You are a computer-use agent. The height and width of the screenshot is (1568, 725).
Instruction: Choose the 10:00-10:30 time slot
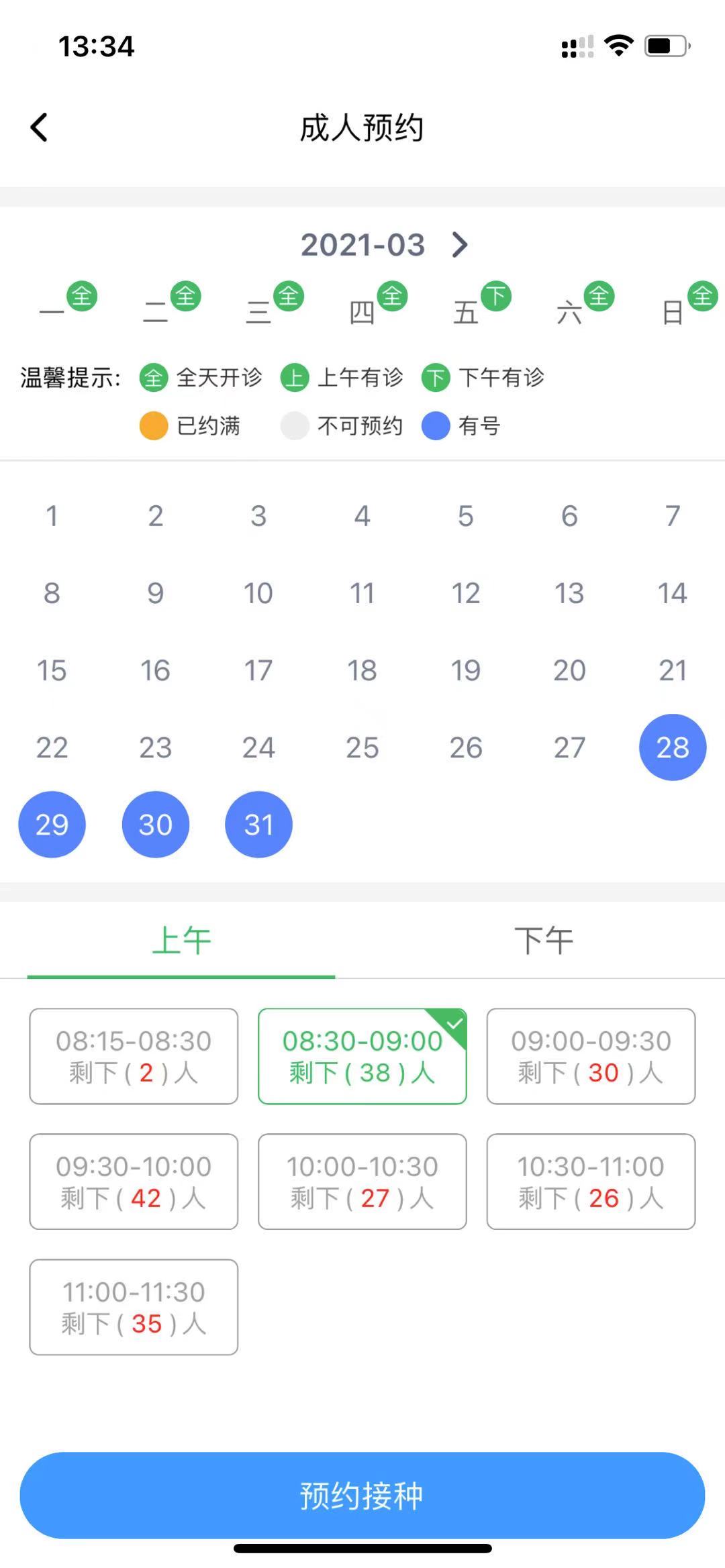[362, 1182]
